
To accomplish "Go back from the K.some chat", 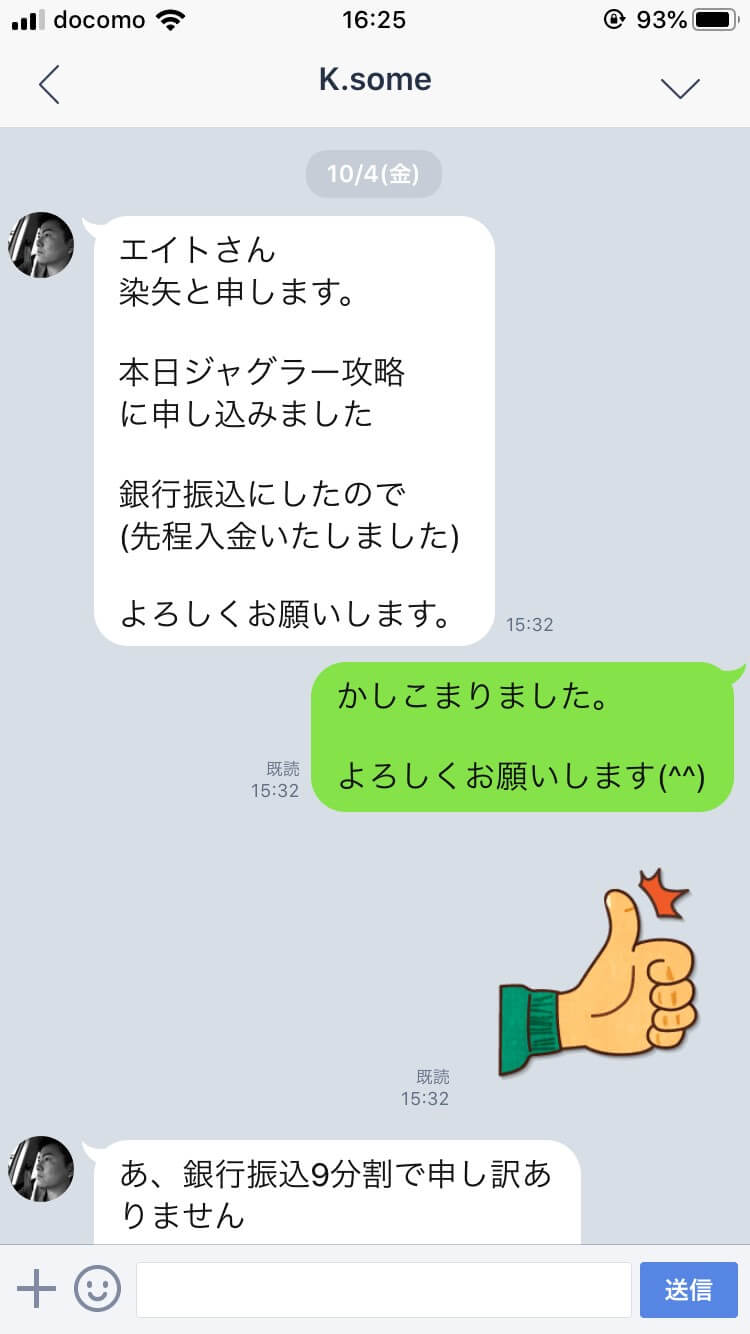I will [48, 84].
